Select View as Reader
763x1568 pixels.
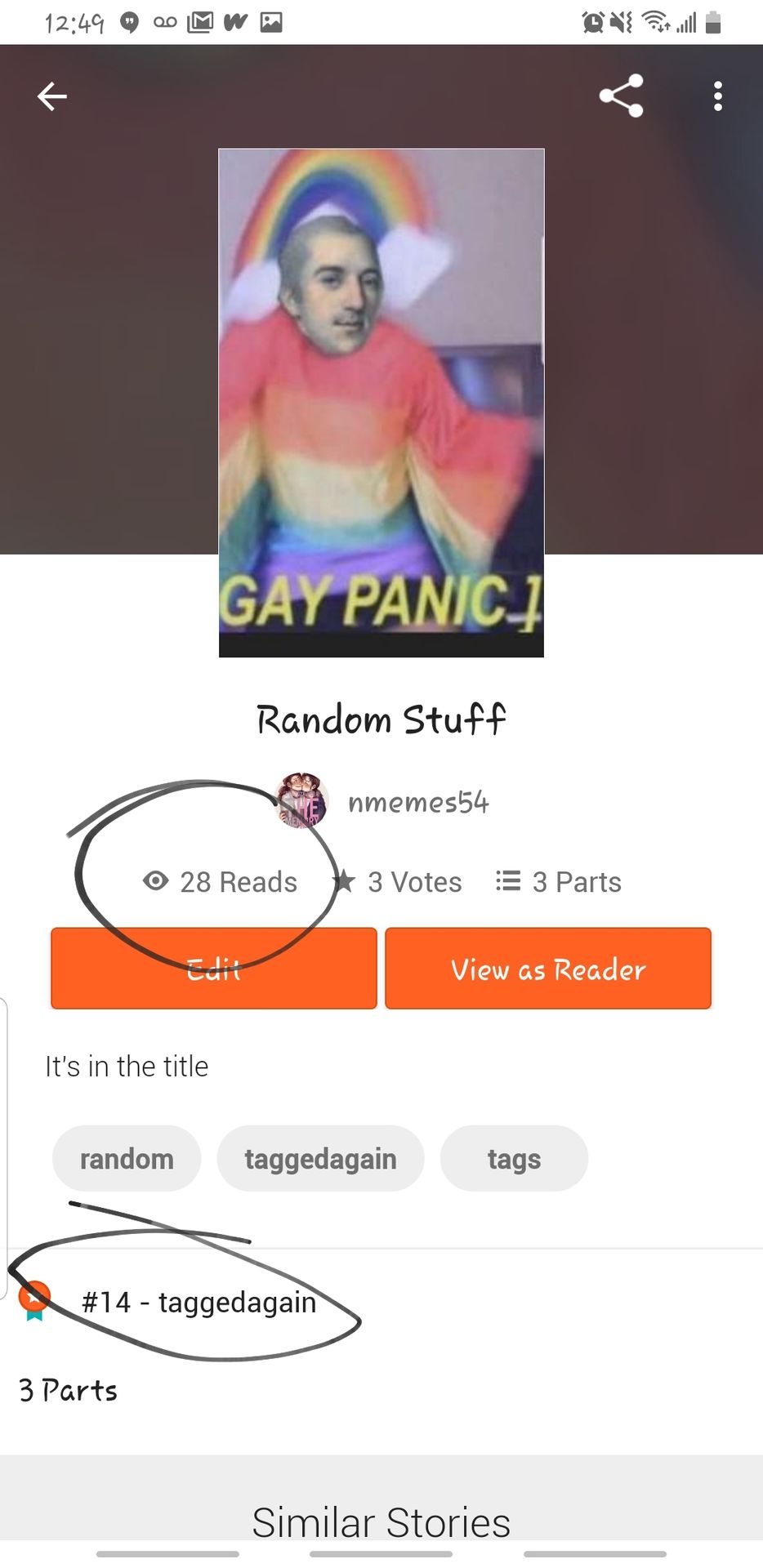548,969
